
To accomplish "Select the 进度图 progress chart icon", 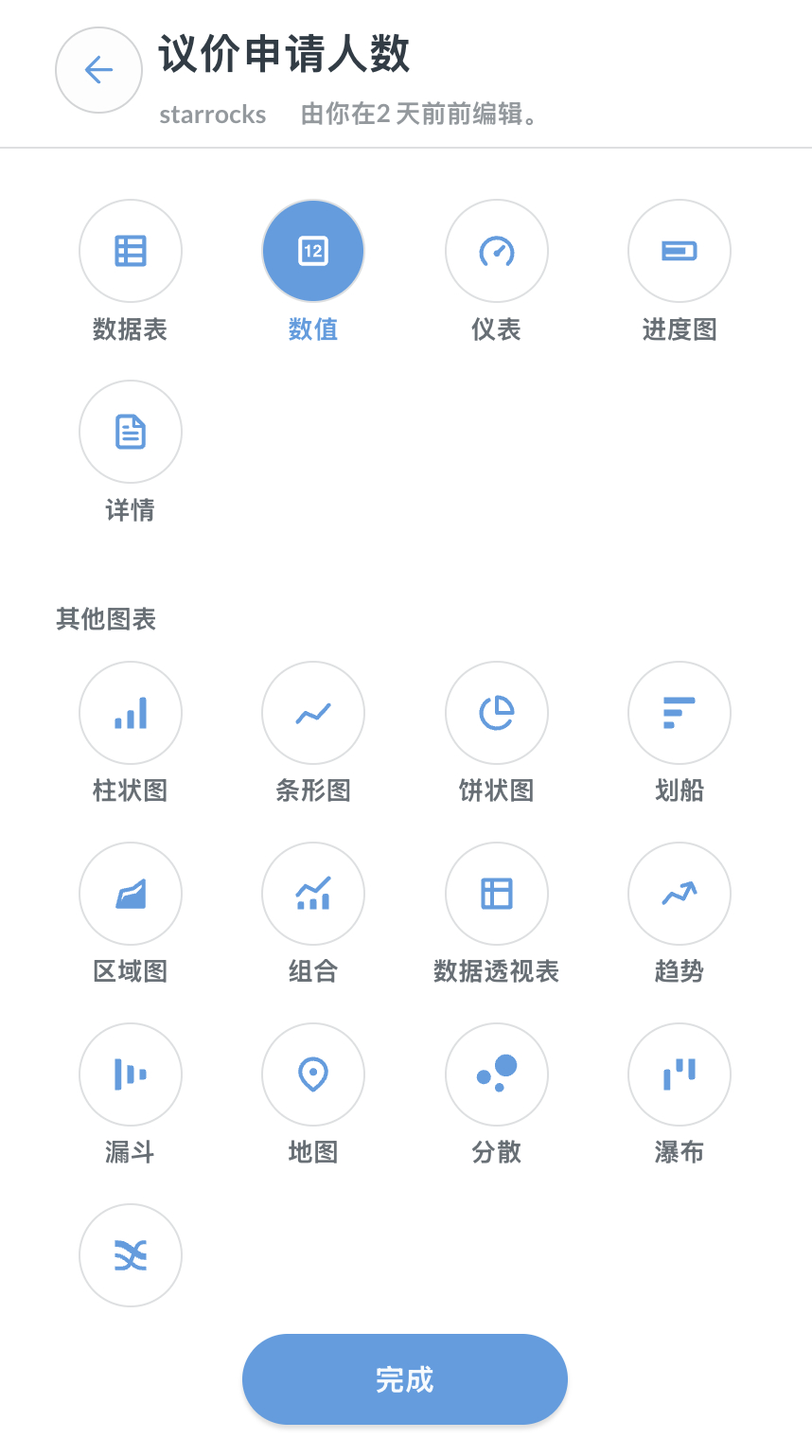I will [679, 251].
